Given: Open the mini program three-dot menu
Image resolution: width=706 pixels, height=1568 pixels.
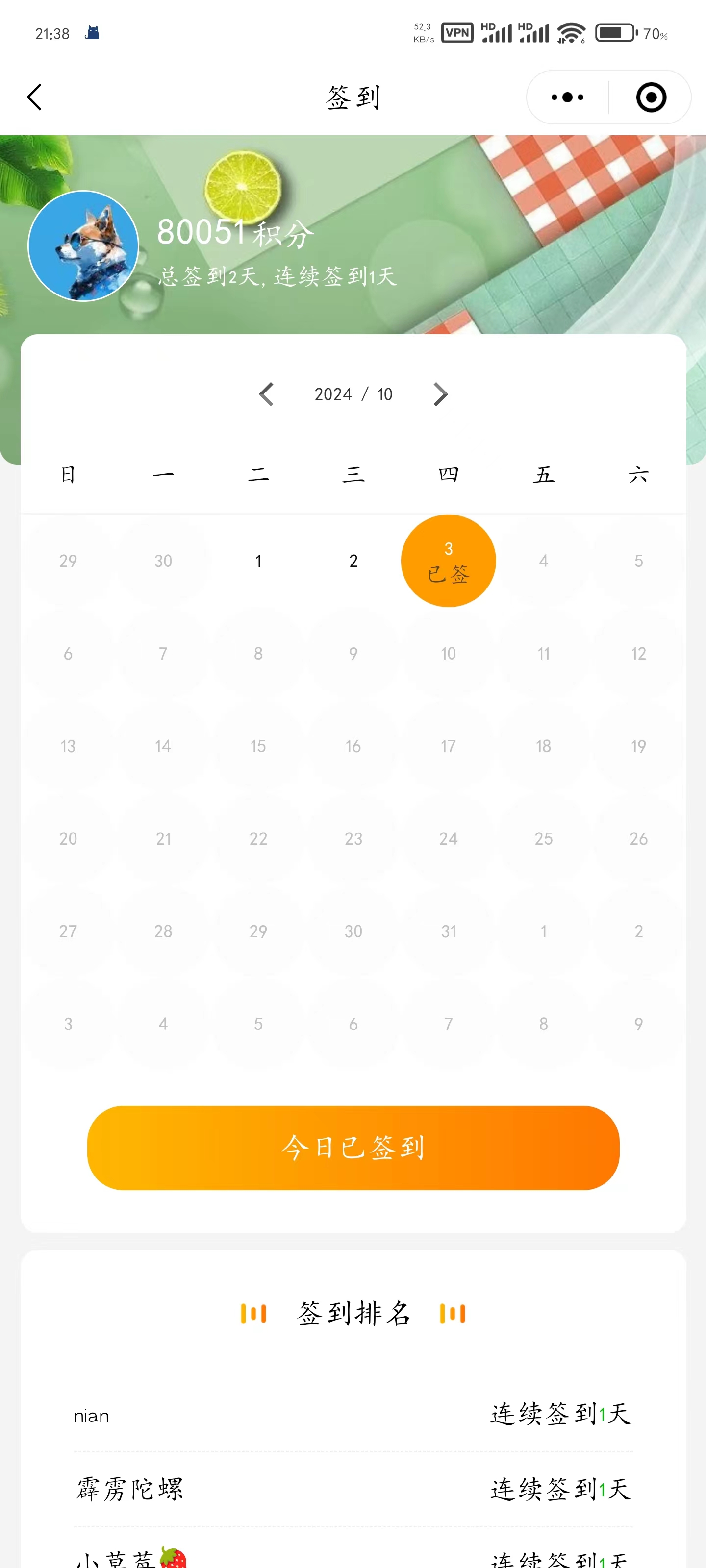Looking at the screenshot, I should coord(567,98).
